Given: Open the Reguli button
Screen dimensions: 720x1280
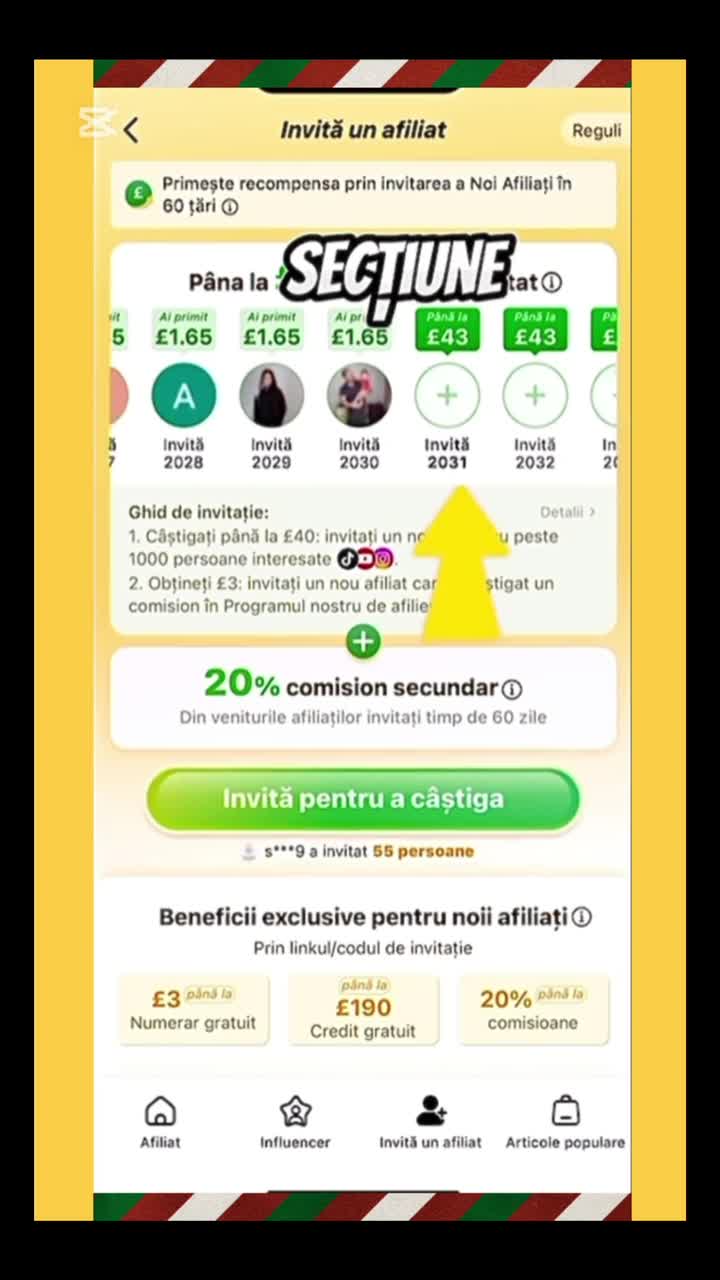Looking at the screenshot, I should [596, 130].
